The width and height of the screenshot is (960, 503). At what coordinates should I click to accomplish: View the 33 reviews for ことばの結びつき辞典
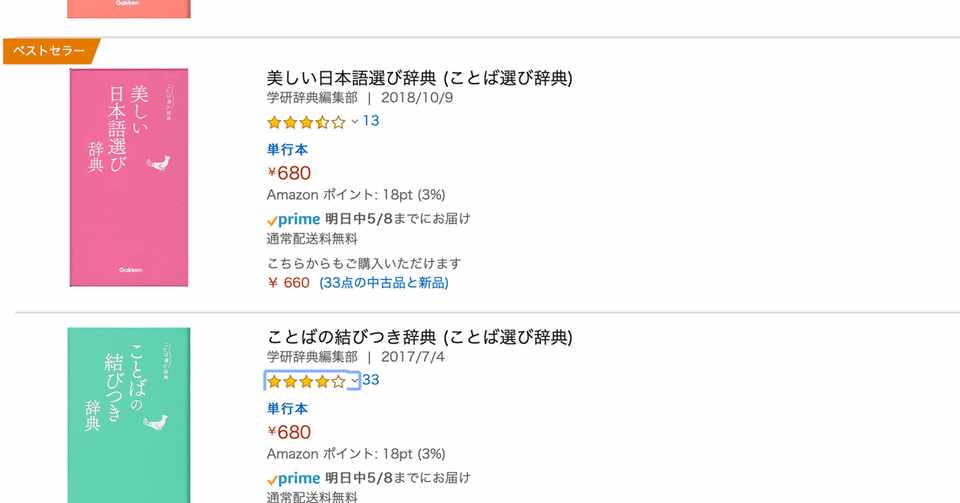click(x=371, y=380)
